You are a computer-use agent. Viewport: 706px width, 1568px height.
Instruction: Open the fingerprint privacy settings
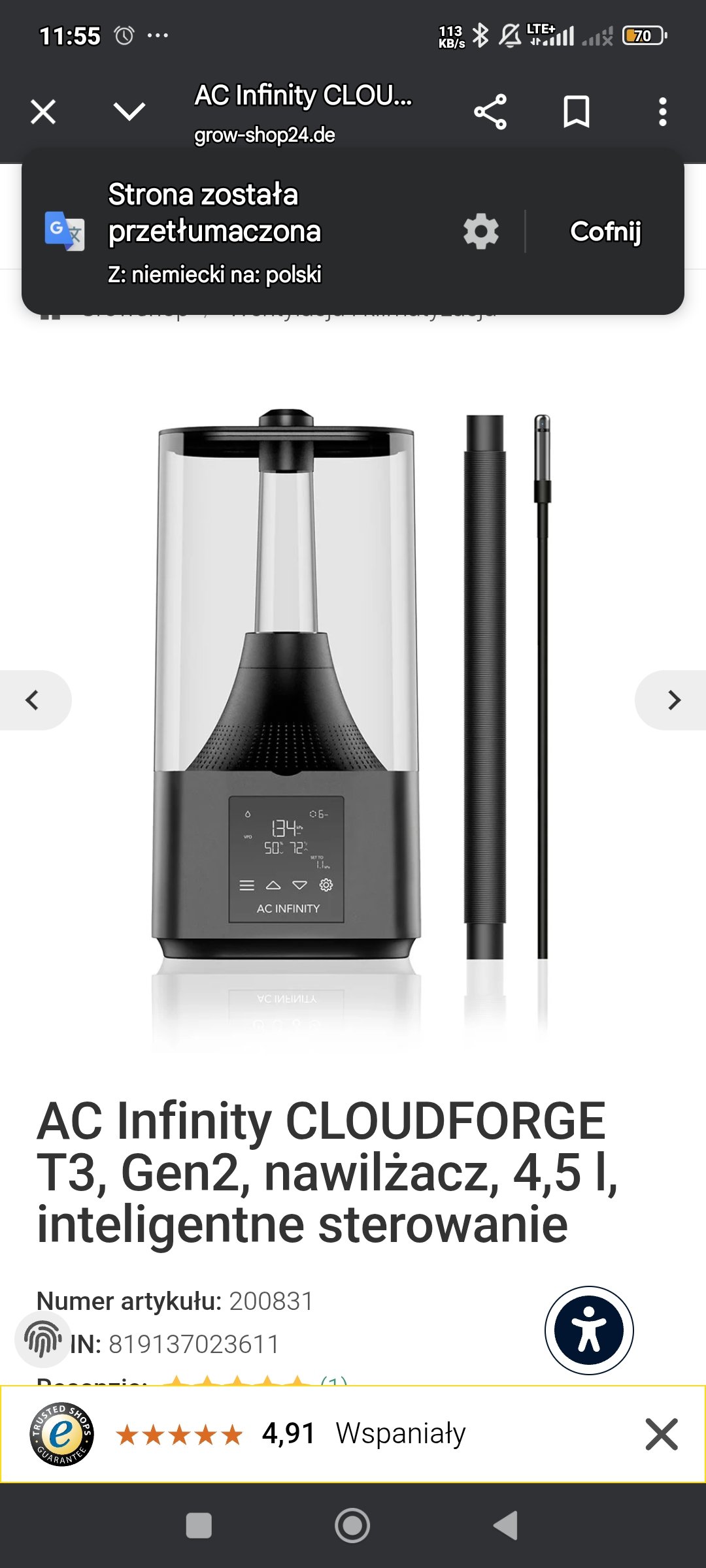[x=43, y=1340]
